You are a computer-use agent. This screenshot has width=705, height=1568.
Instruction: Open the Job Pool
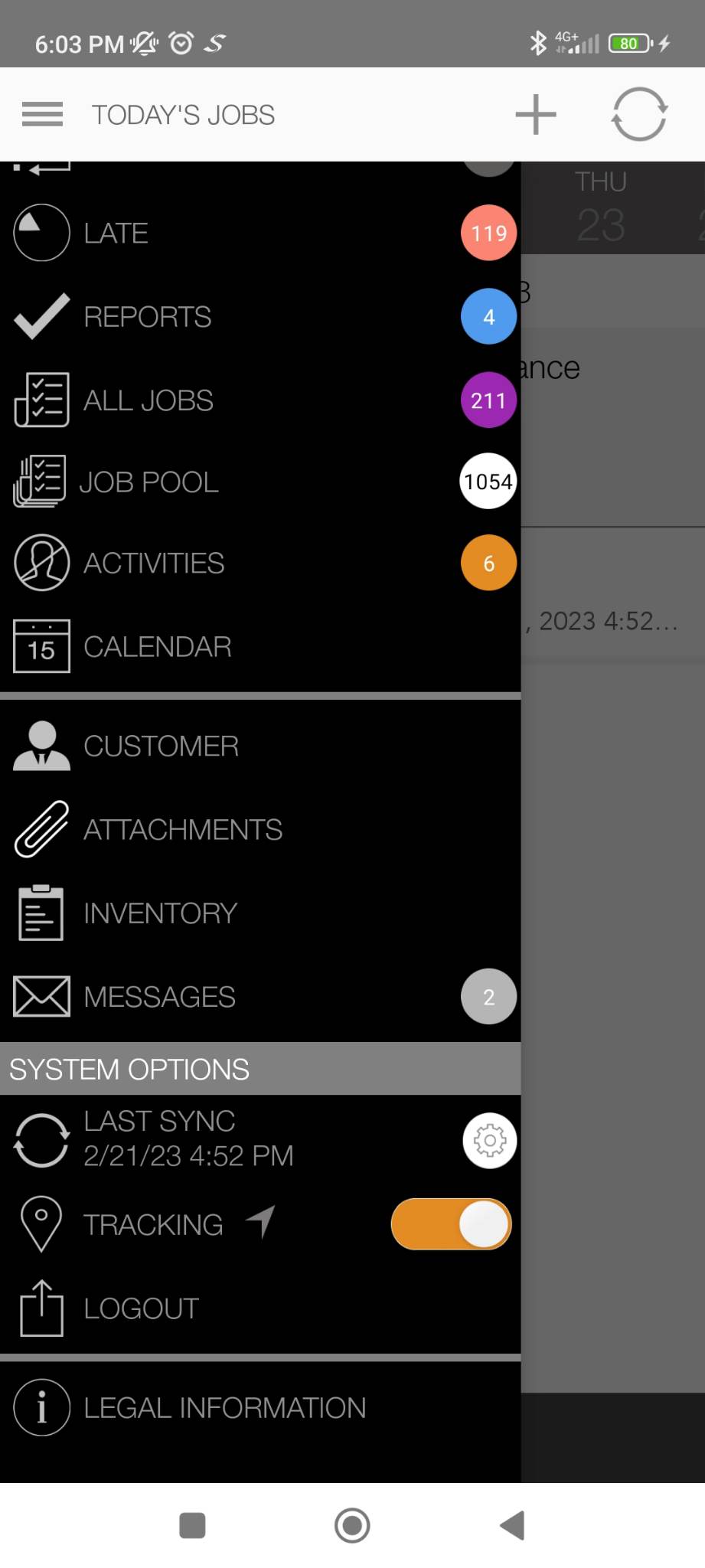point(260,482)
